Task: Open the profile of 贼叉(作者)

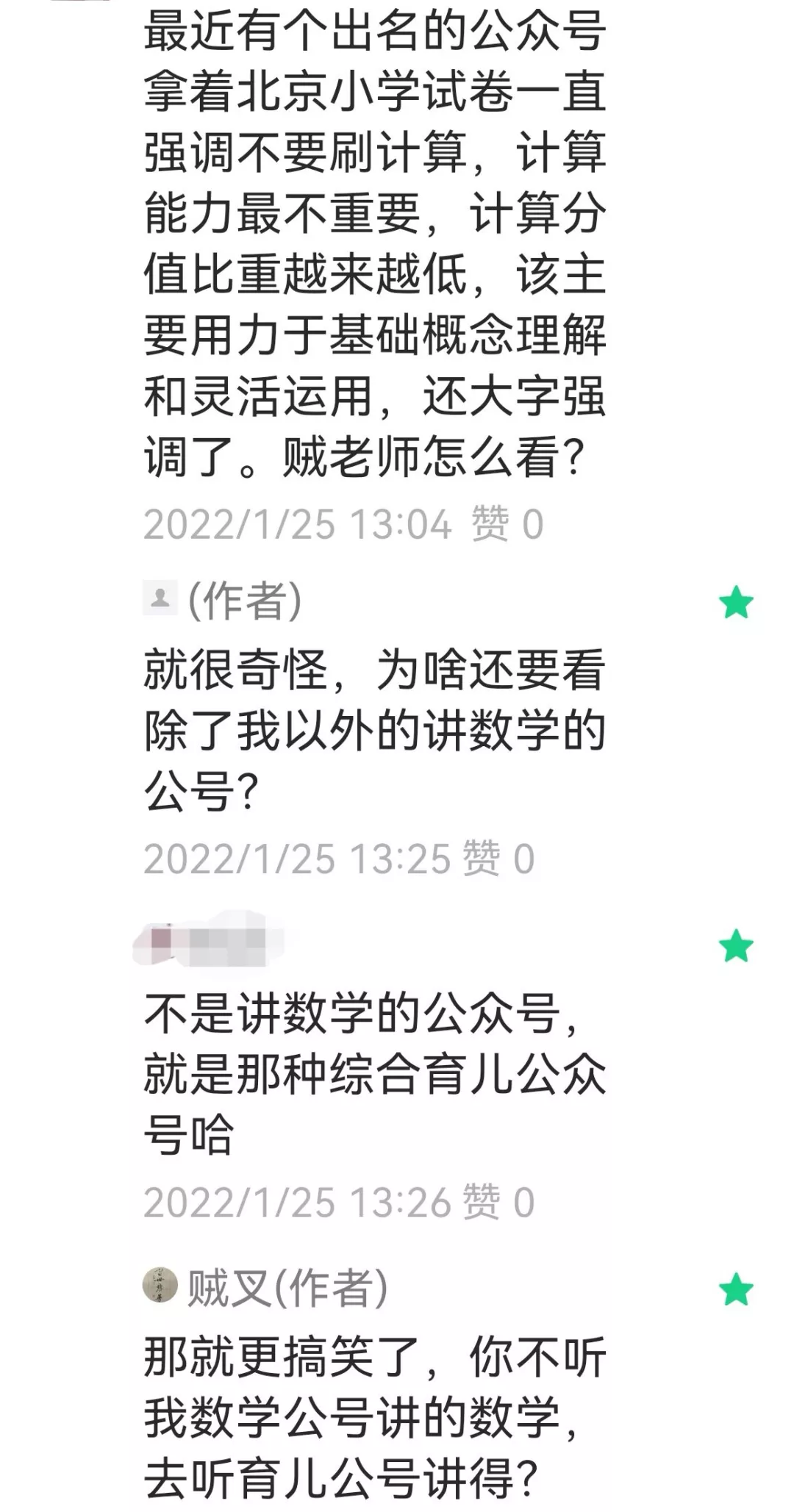Action: 160,1286
